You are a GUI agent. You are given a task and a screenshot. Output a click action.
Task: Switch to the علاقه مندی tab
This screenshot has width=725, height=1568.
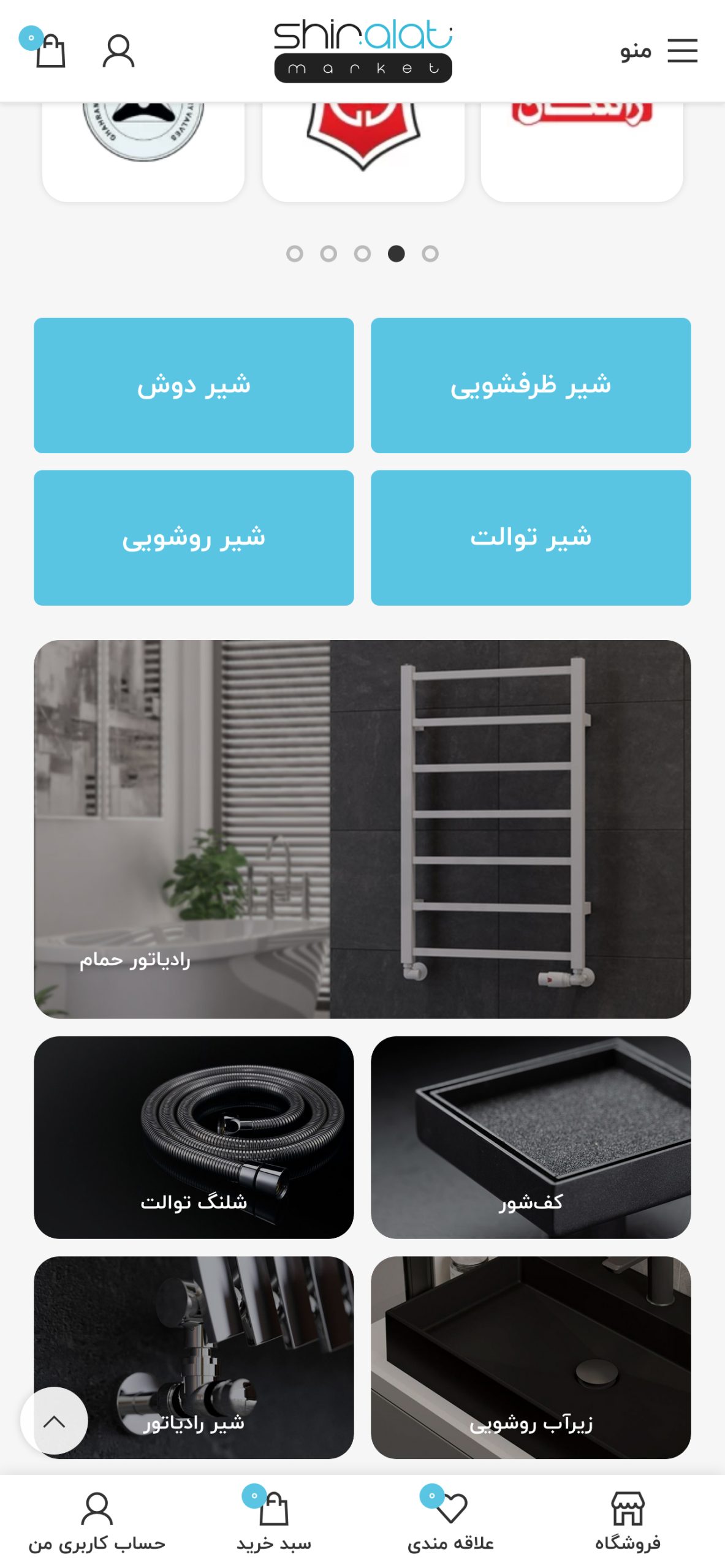click(x=450, y=1521)
